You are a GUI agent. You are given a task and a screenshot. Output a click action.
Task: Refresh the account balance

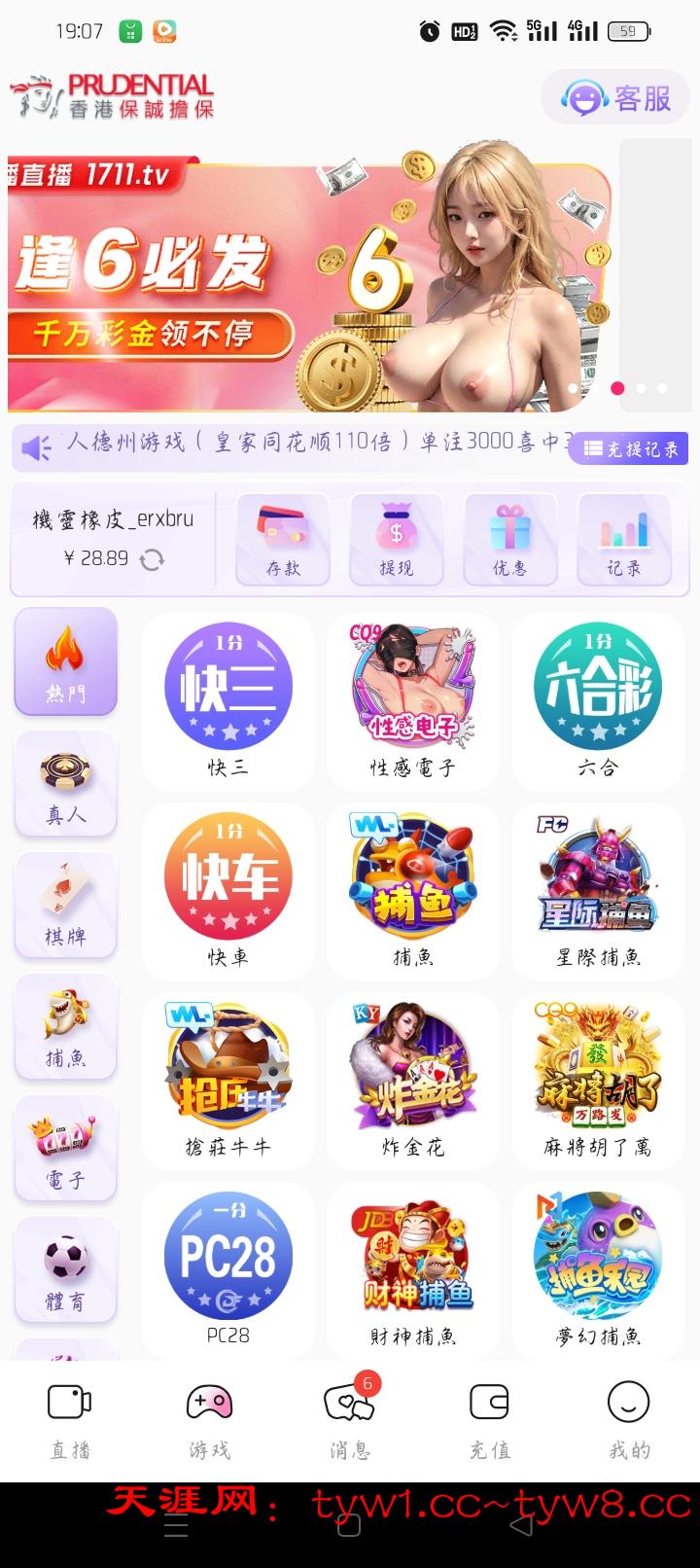pyautogui.click(x=153, y=558)
